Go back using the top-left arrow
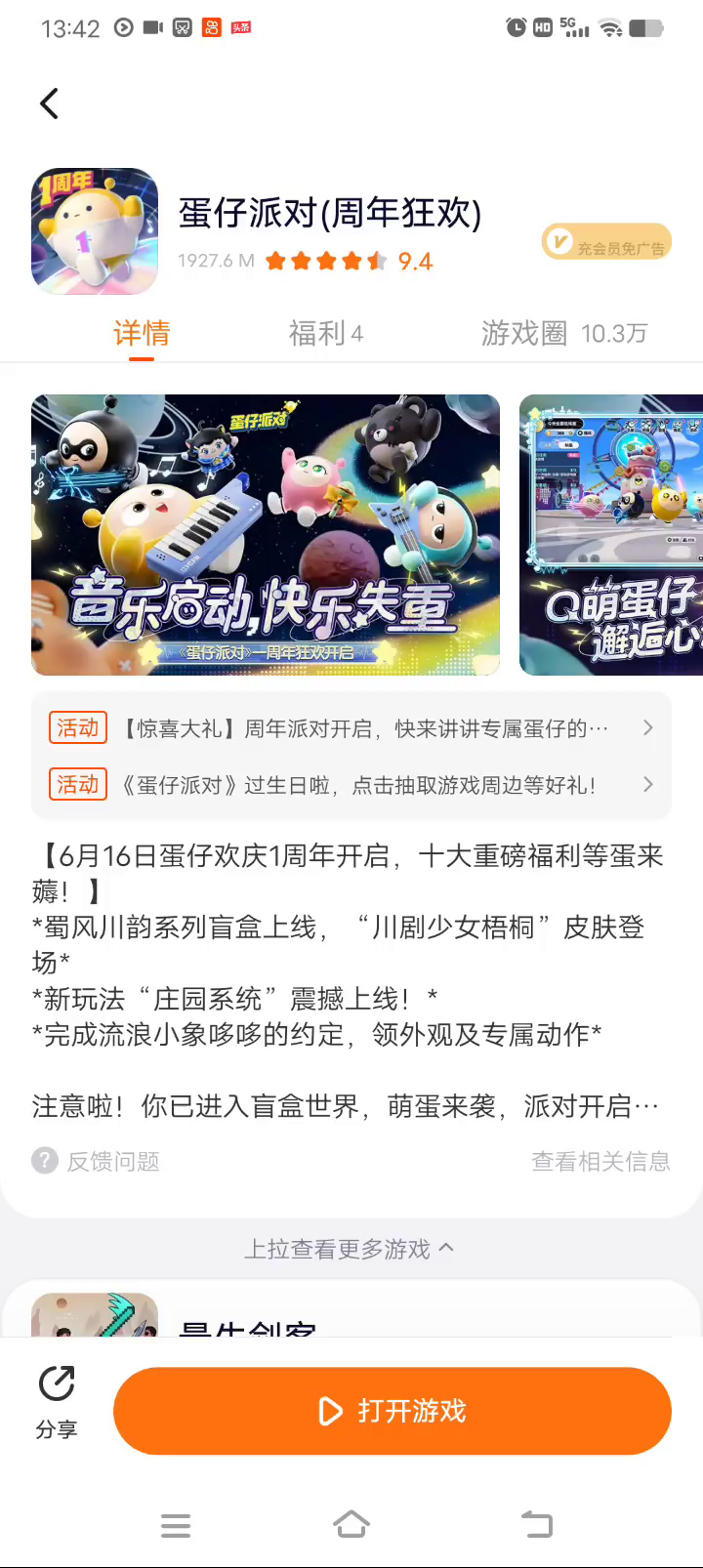Screen dimensions: 703x1568 coord(49,103)
